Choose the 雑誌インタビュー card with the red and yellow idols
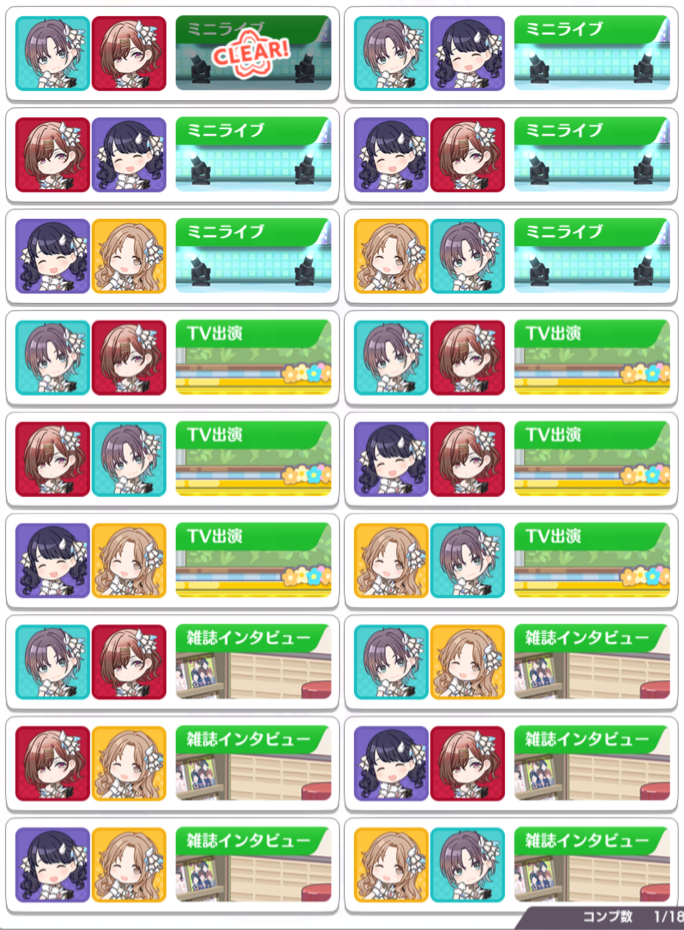 (172, 763)
